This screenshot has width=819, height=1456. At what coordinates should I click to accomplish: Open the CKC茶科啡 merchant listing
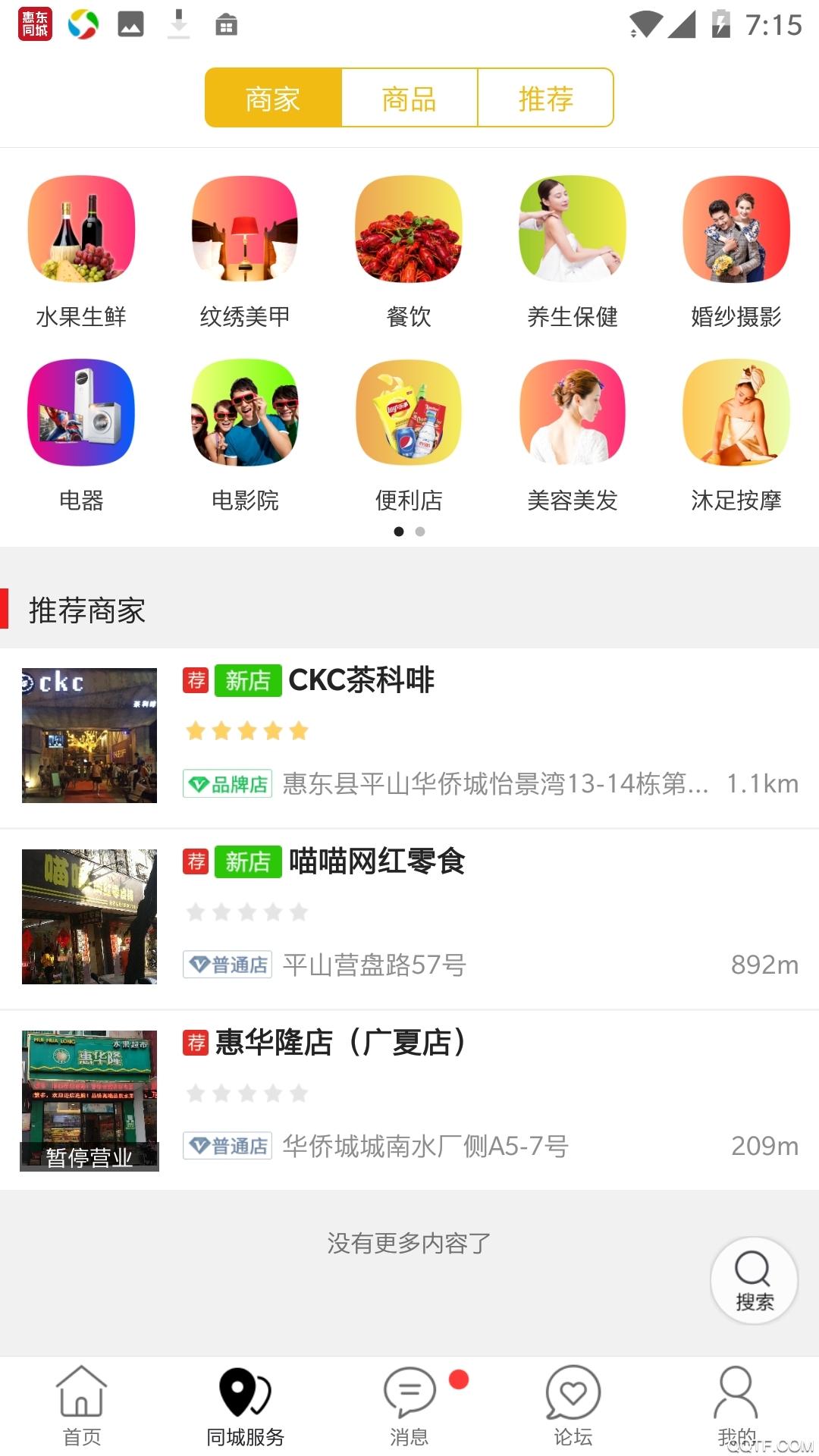click(409, 736)
